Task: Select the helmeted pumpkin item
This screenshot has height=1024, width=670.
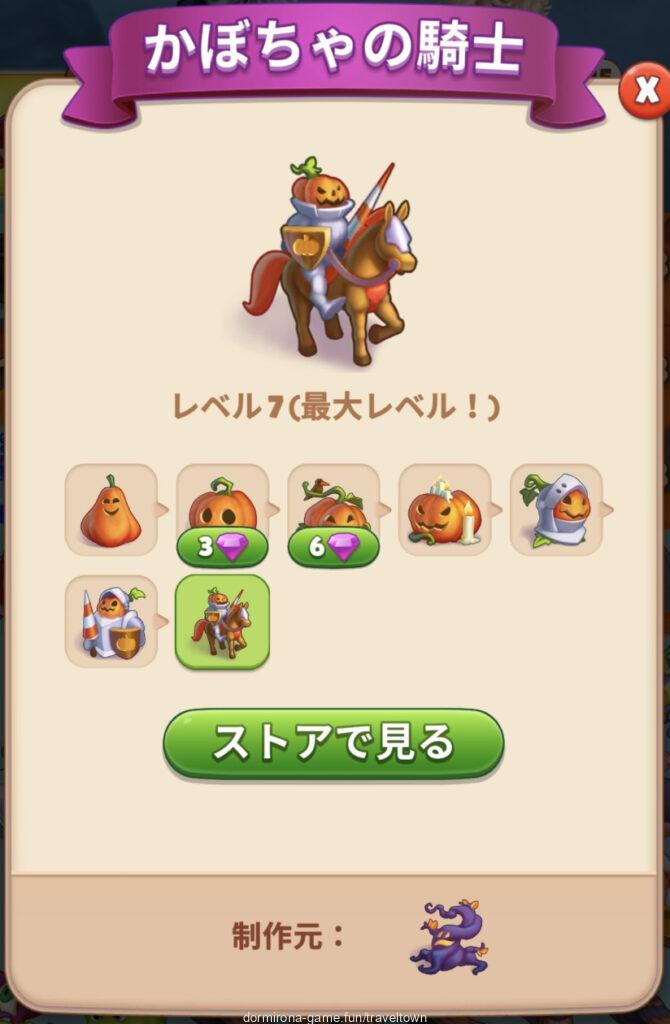Action: 555,510
